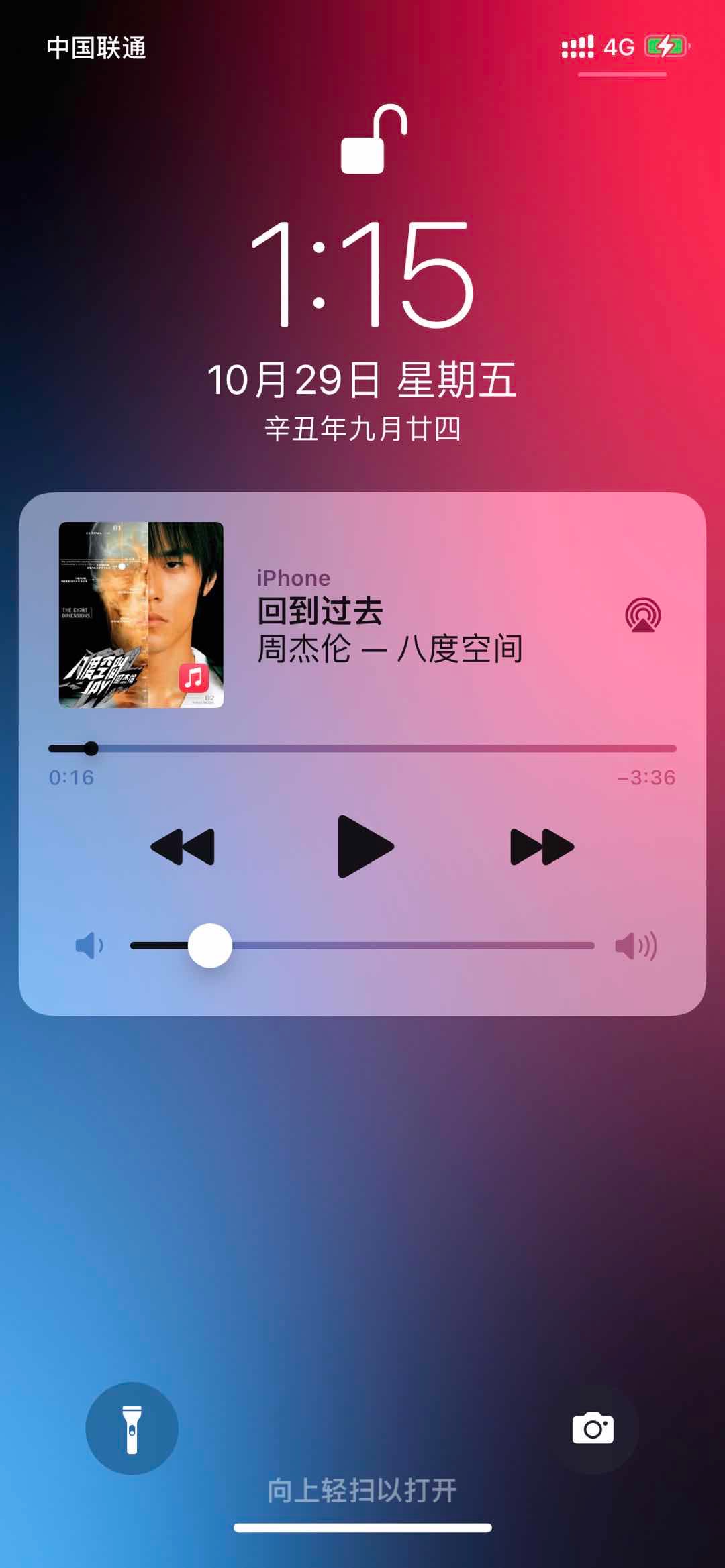This screenshot has width=725, height=1568.
Task: Open the AirPlay output picker
Action: (x=642, y=615)
